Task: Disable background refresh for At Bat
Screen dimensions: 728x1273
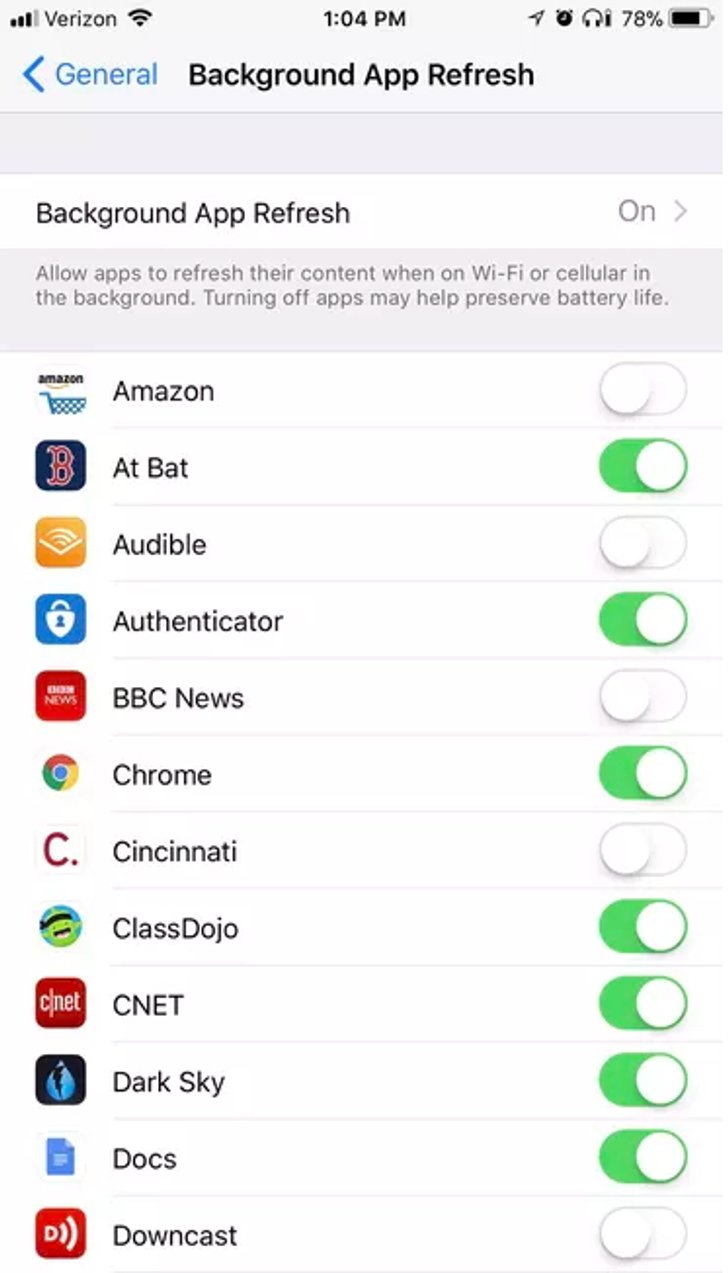Action: click(x=643, y=467)
